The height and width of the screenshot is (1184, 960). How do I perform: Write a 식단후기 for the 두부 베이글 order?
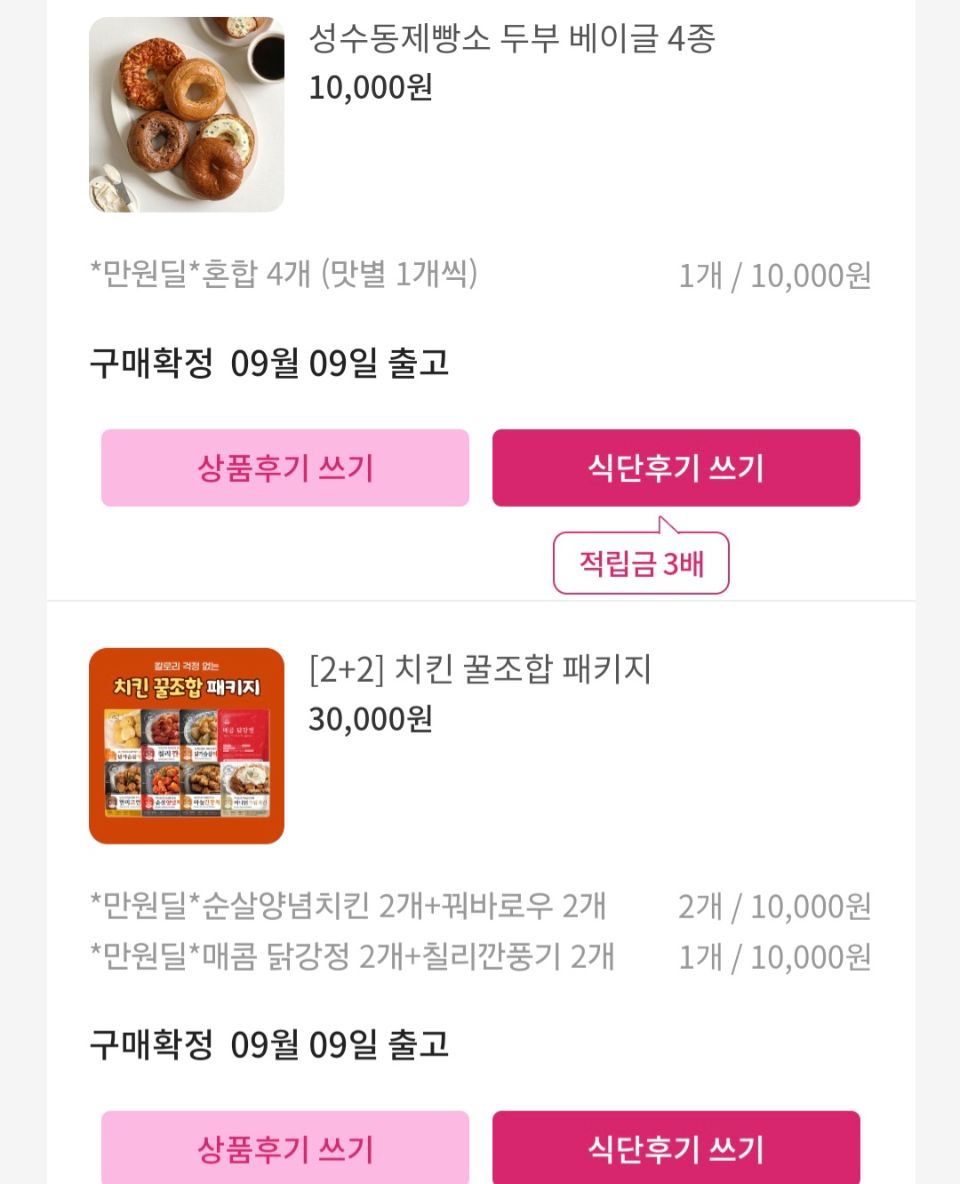coord(676,468)
